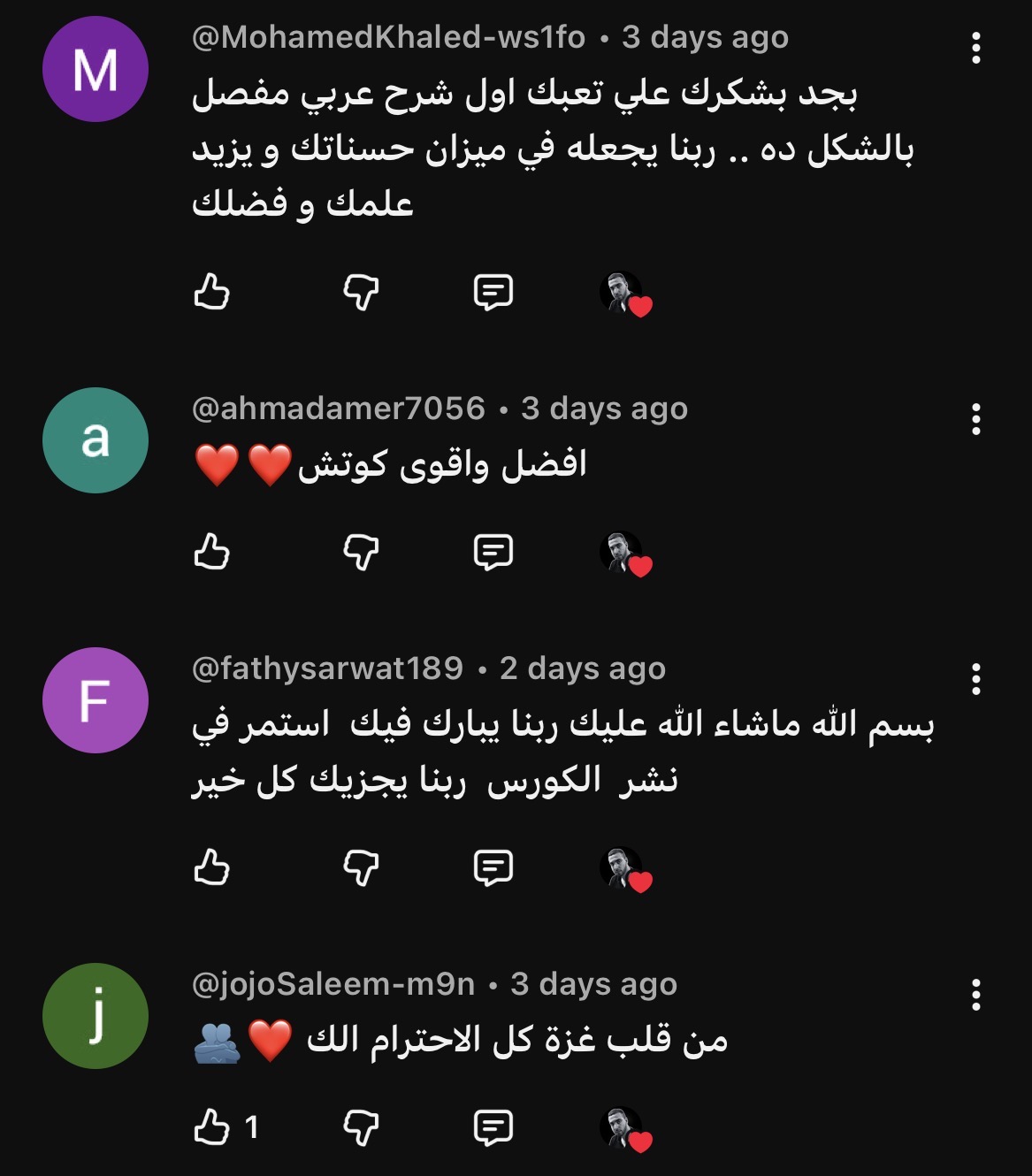Dislike the comment by @MohamedKhaled-ws1fo
1032x1176 pixels.
(361, 292)
